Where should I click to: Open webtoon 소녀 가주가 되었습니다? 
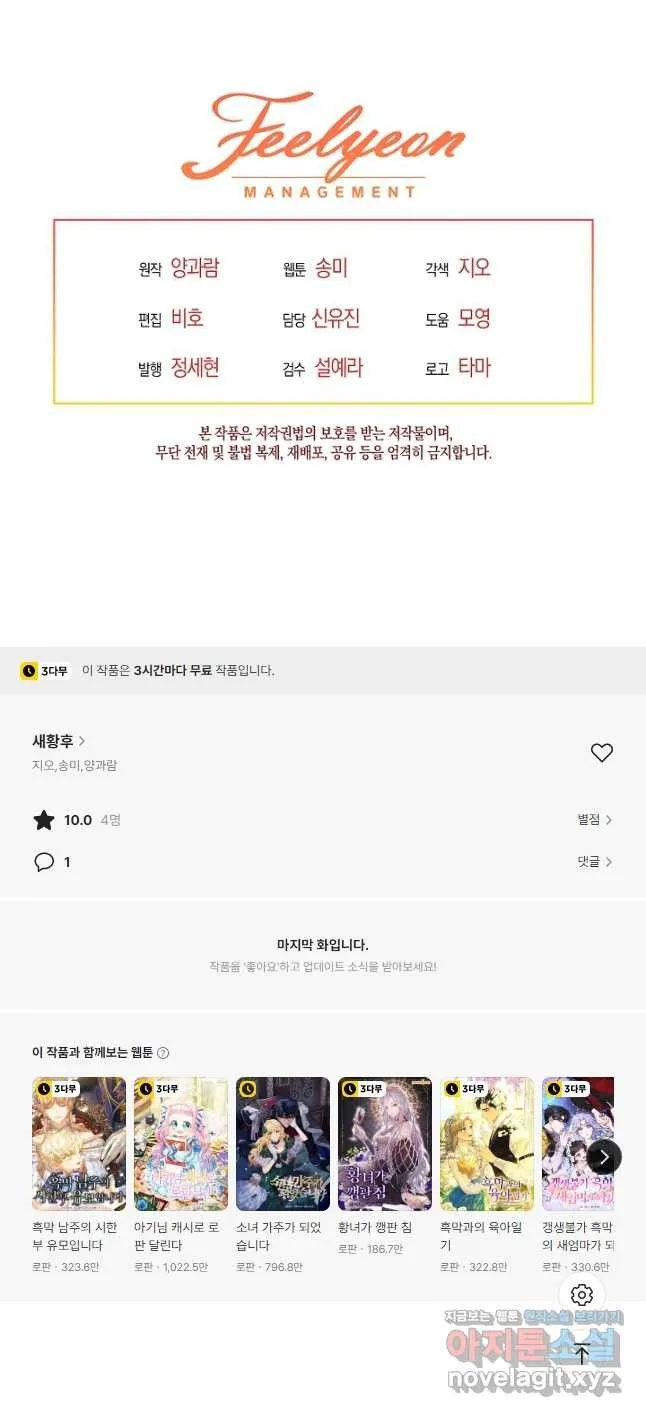[x=283, y=1144]
